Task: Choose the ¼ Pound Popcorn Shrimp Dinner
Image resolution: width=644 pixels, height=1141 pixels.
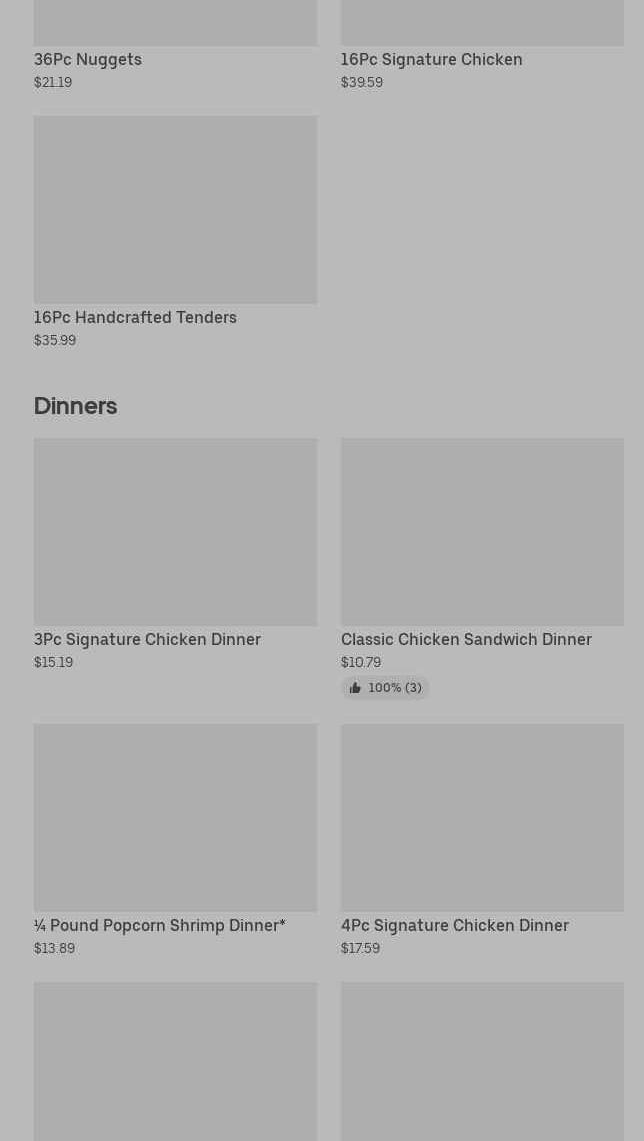Action: (x=175, y=840)
